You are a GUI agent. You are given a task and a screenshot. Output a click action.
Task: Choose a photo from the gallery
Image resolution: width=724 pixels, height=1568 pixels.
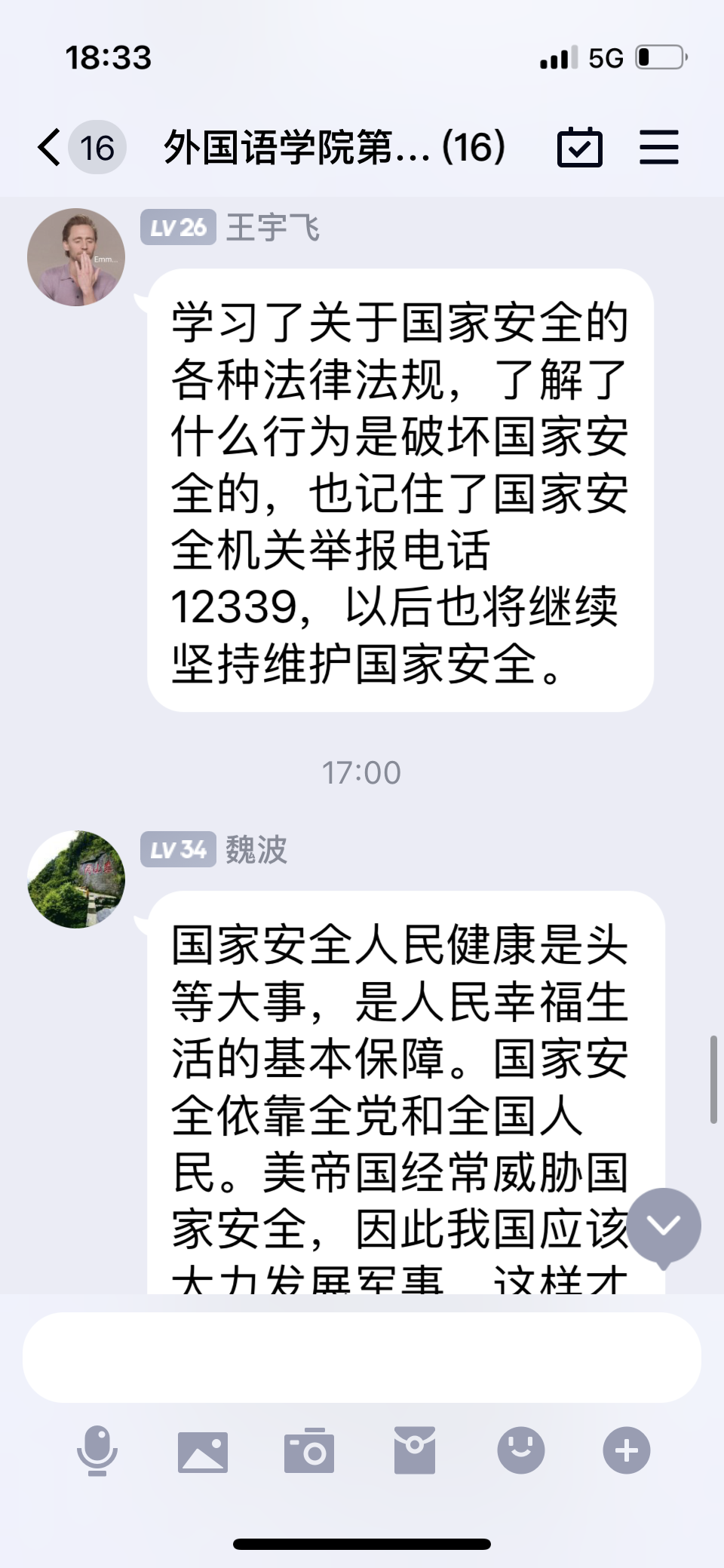(x=203, y=1451)
